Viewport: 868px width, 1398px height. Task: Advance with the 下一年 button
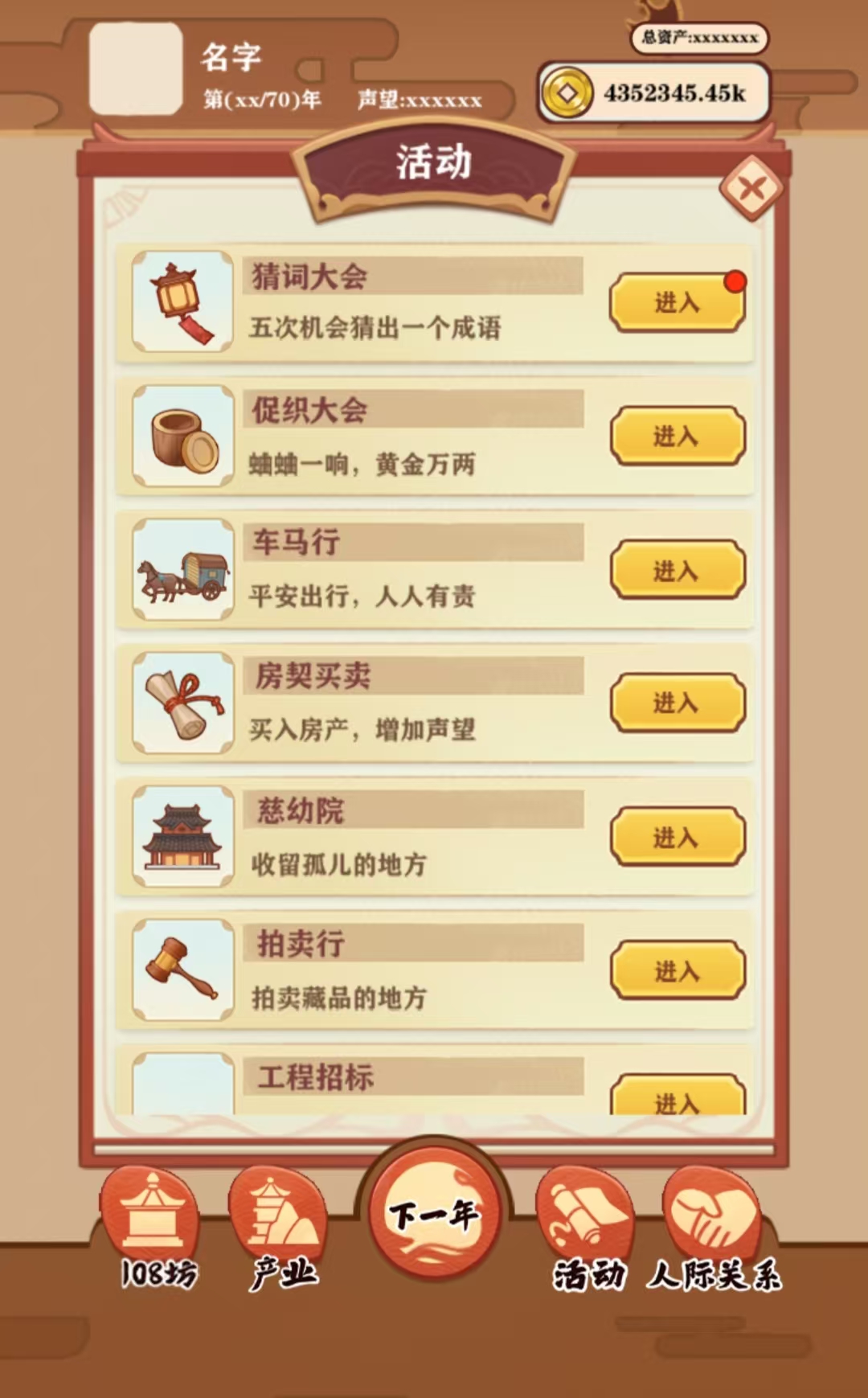coord(434,1213)
